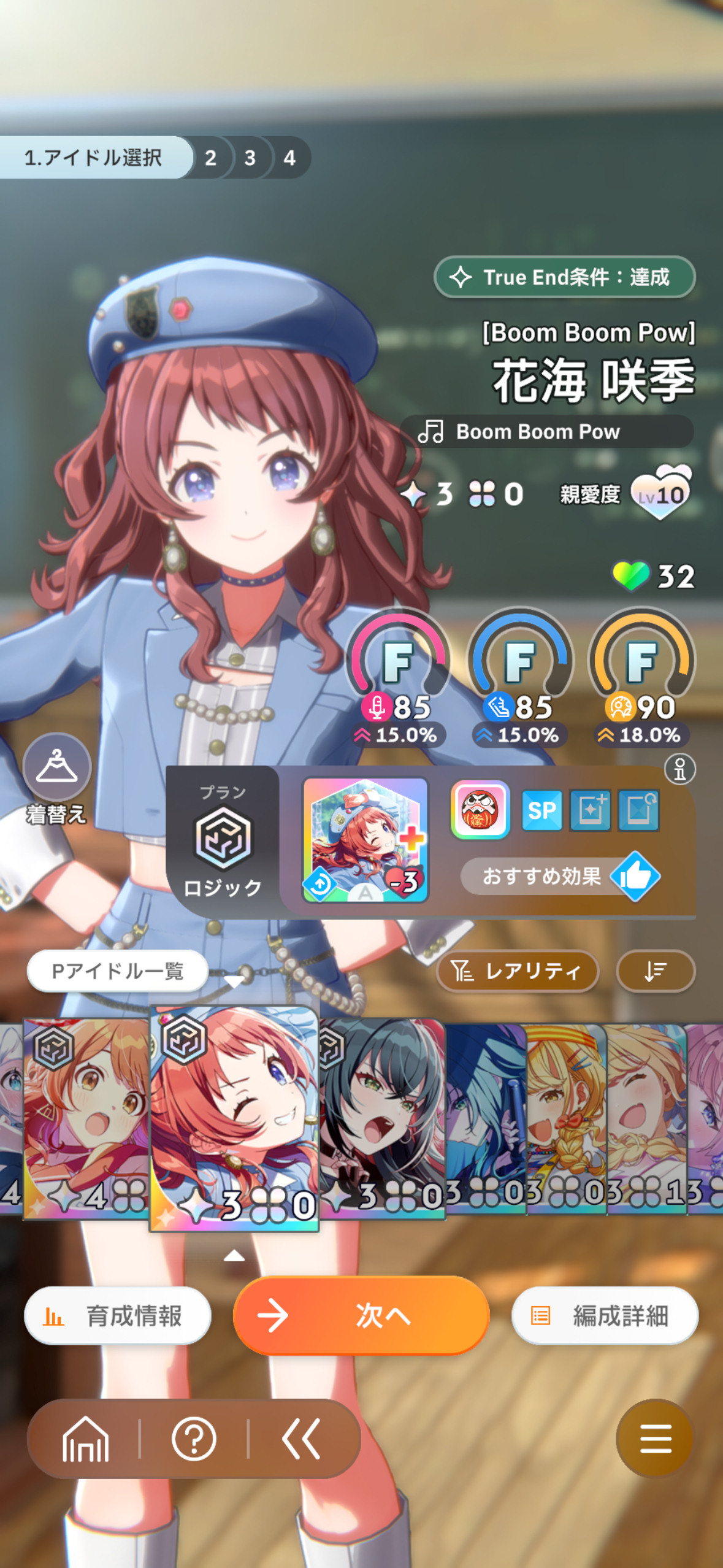723x1568 pixels.
Task: Select the black-haired idol card
Action: pos(381,1118)
